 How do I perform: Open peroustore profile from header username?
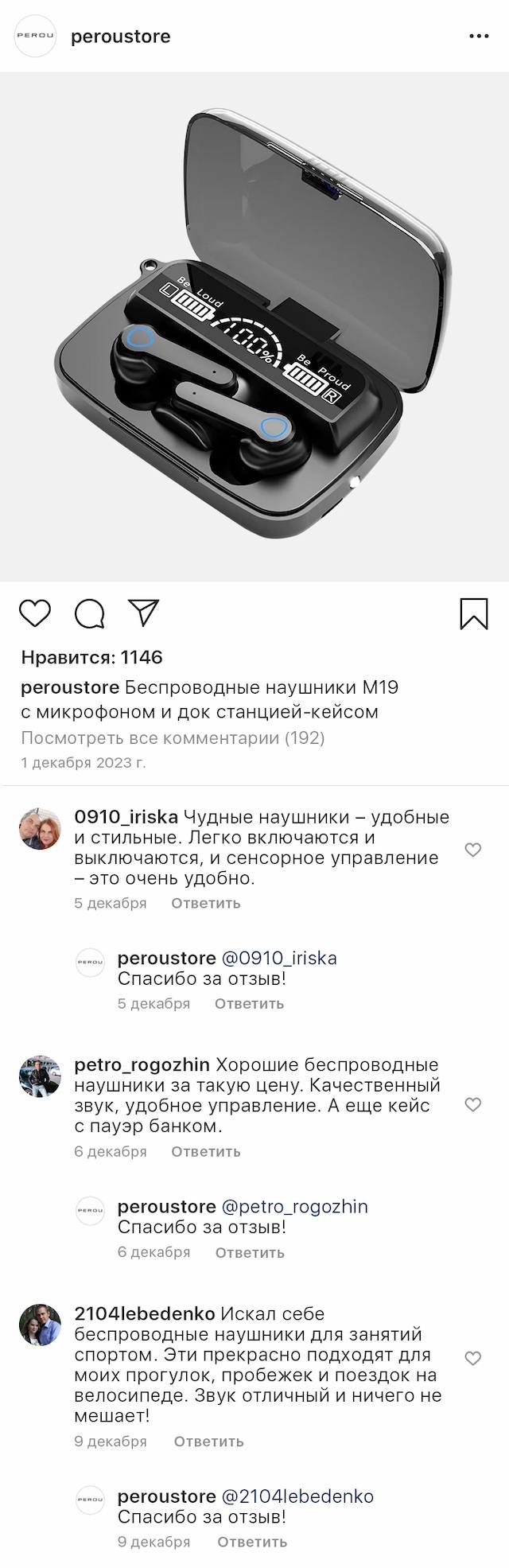120,37
